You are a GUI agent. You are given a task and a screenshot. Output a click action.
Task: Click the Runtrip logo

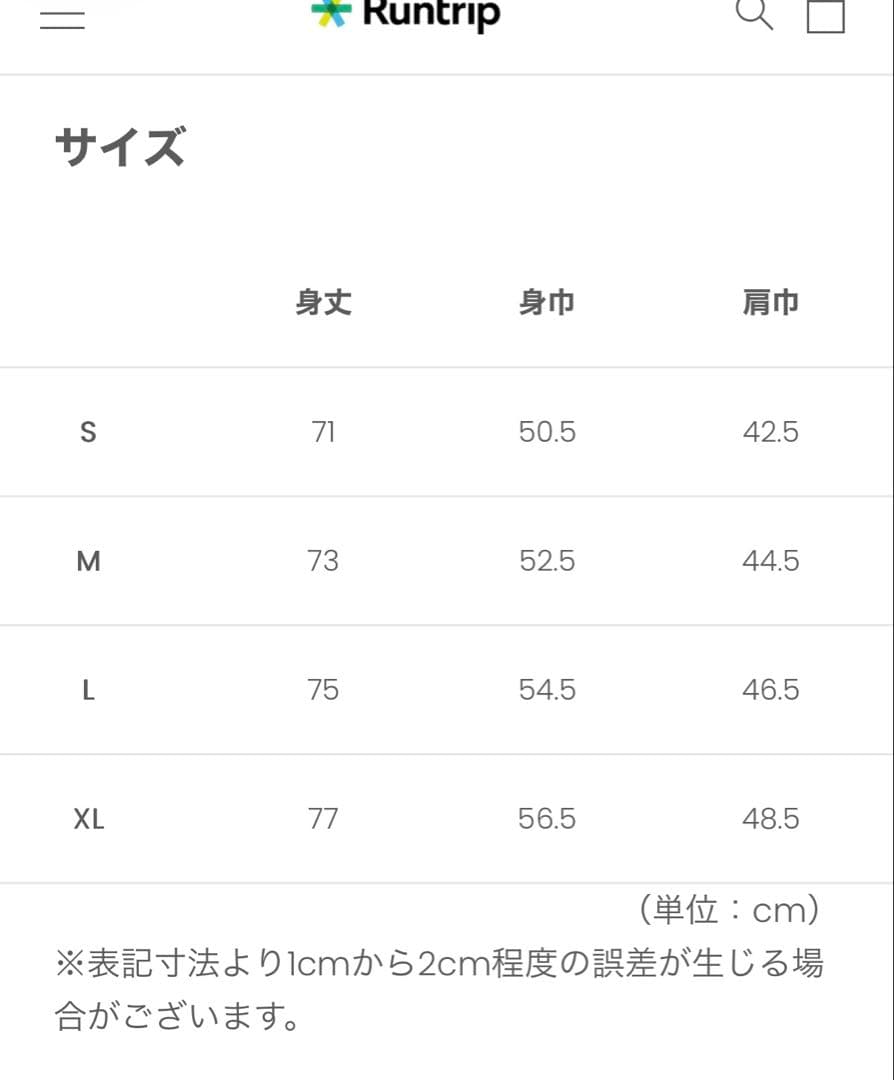(404, 14)
